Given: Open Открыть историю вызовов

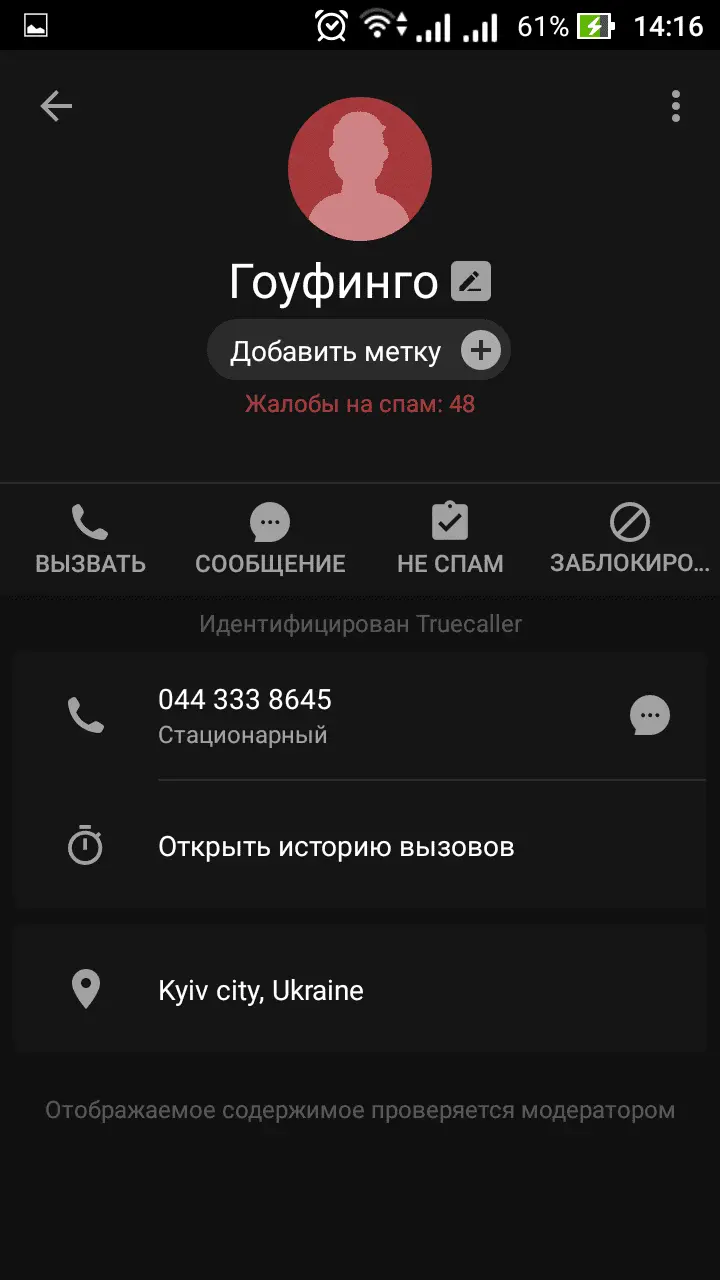Looking at the screenshot, I should click(335, 845).
